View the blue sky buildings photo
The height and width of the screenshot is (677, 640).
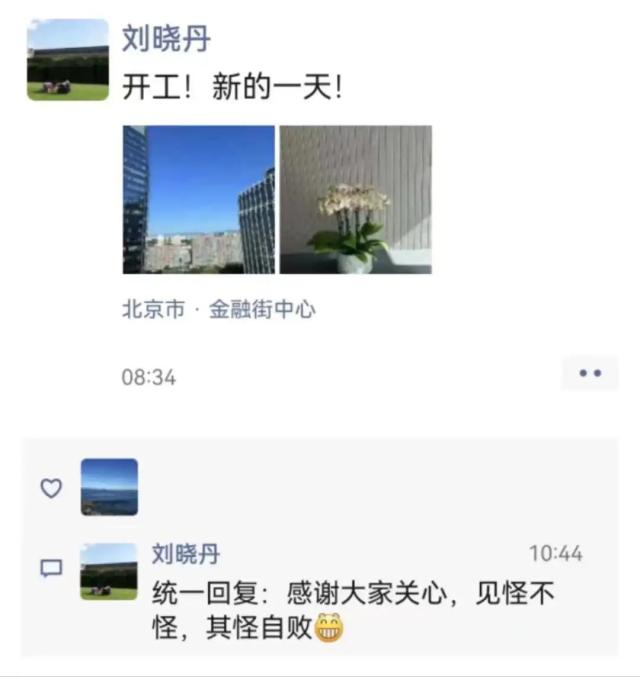coord(198,199)
